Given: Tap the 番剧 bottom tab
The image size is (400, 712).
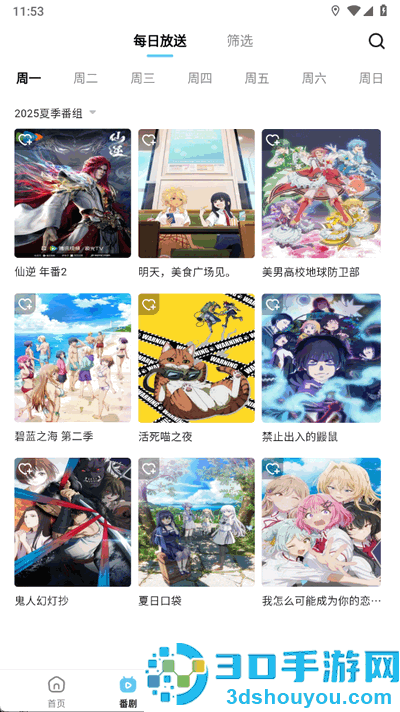Looking at the screenshot, I should 128,692.
